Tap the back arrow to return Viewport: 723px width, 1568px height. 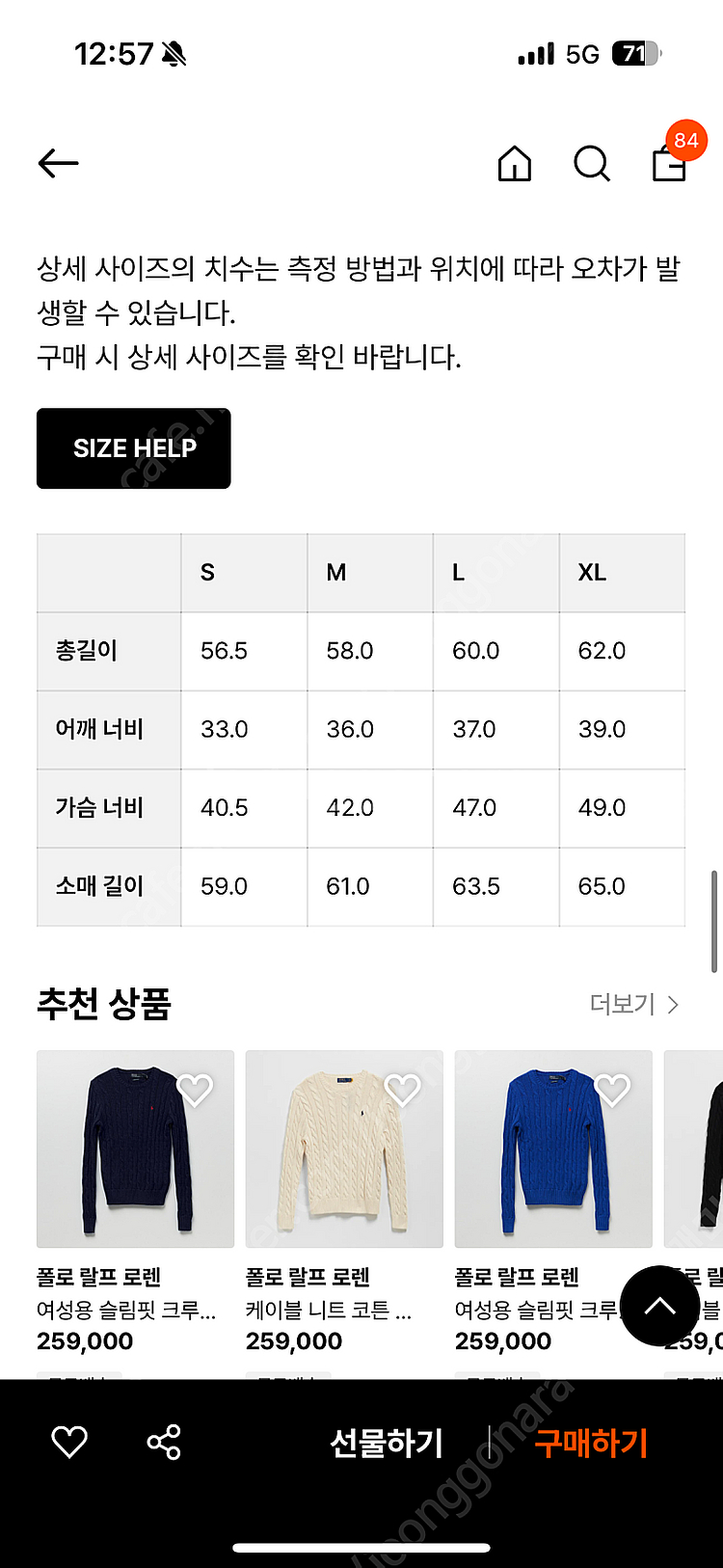pos(58,162)
